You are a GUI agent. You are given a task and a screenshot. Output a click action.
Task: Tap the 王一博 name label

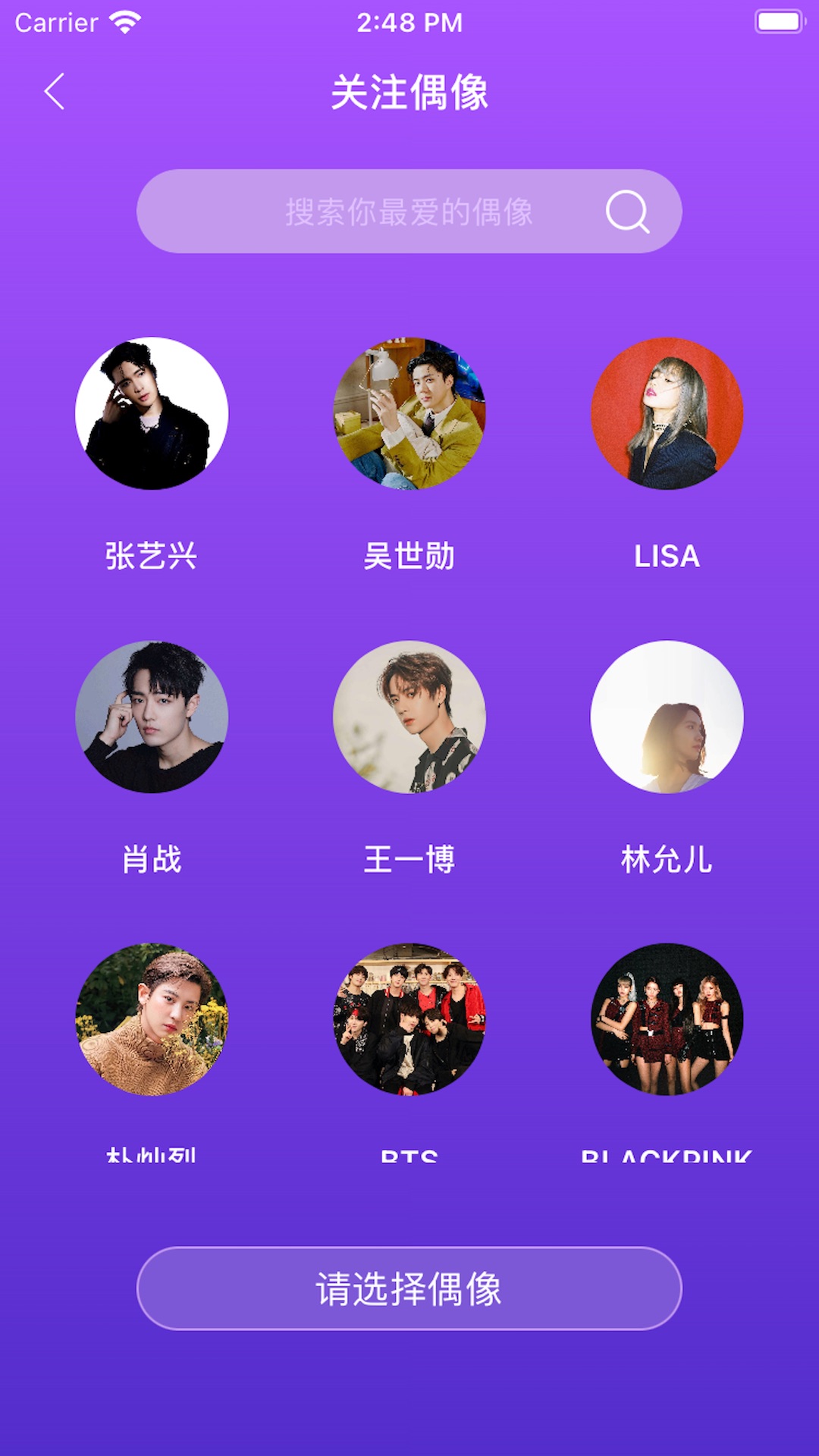coord(409,859)
